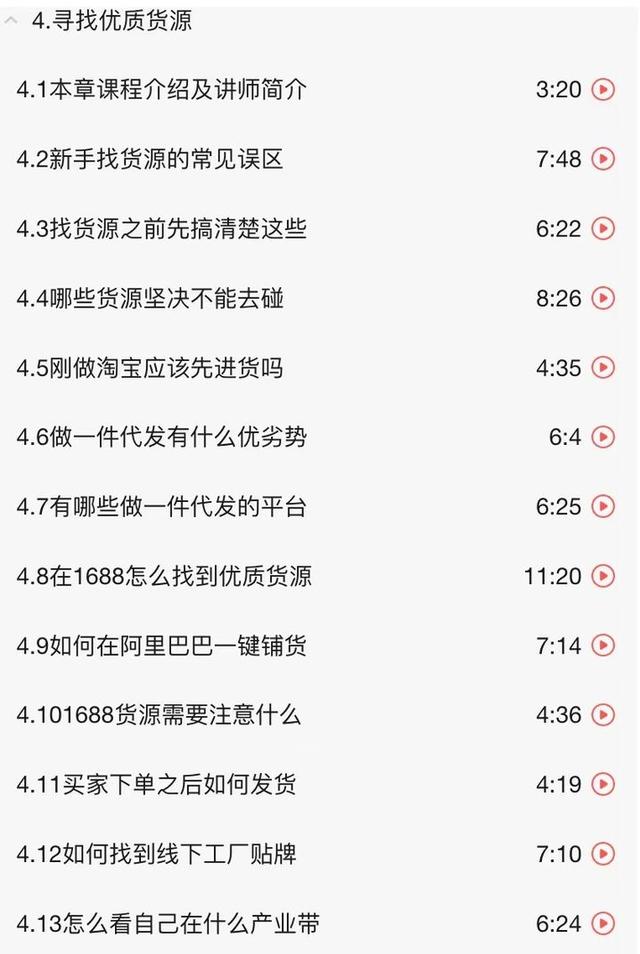
Task: Open lesson 4.7有哪些做一件代发的平台
Action: point(162,507)
